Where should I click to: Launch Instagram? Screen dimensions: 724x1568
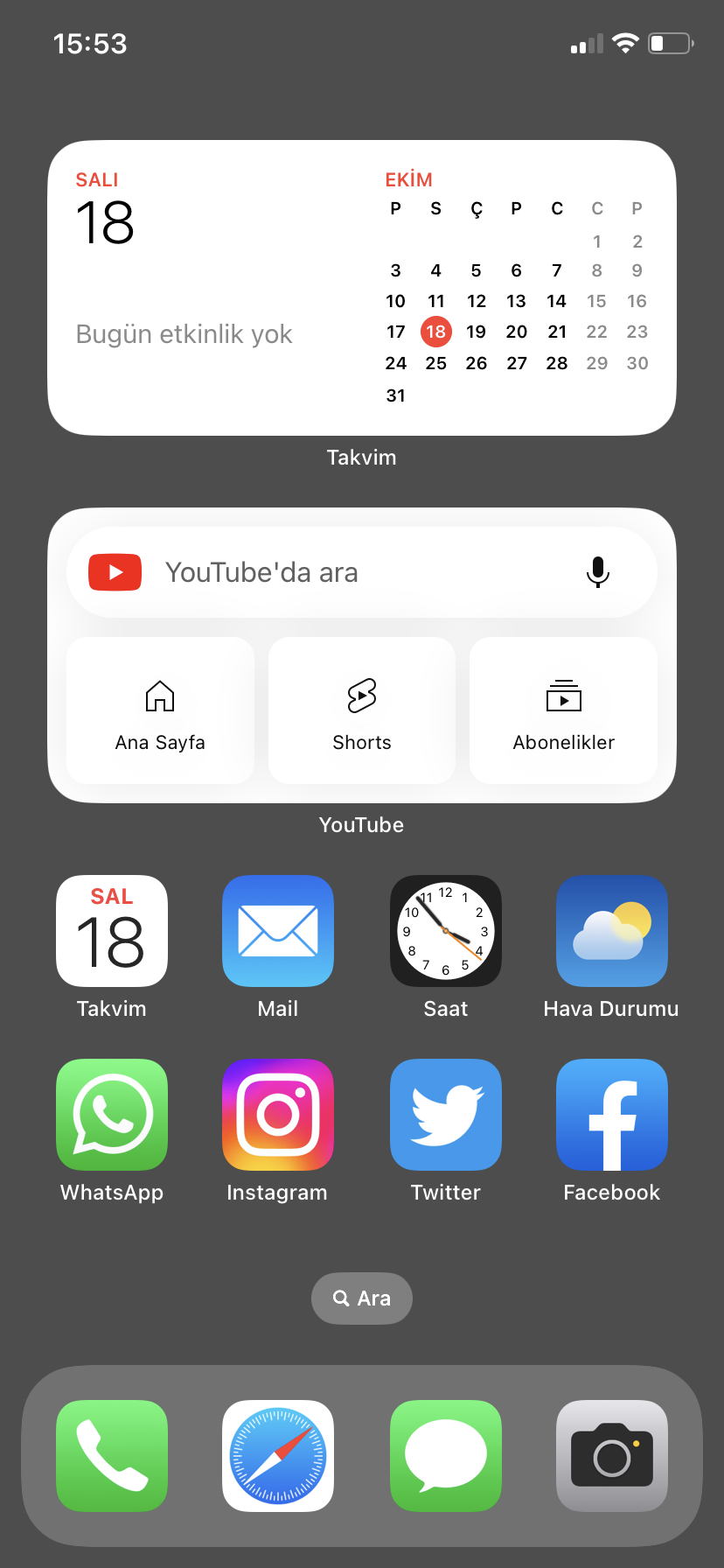278,1115
